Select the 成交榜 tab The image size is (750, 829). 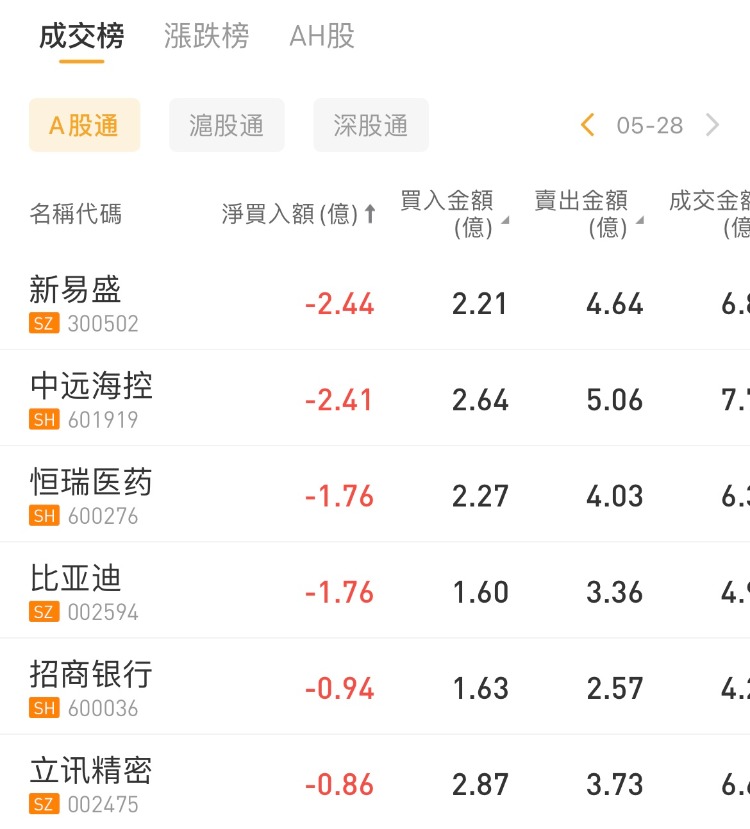pos(82,37)
